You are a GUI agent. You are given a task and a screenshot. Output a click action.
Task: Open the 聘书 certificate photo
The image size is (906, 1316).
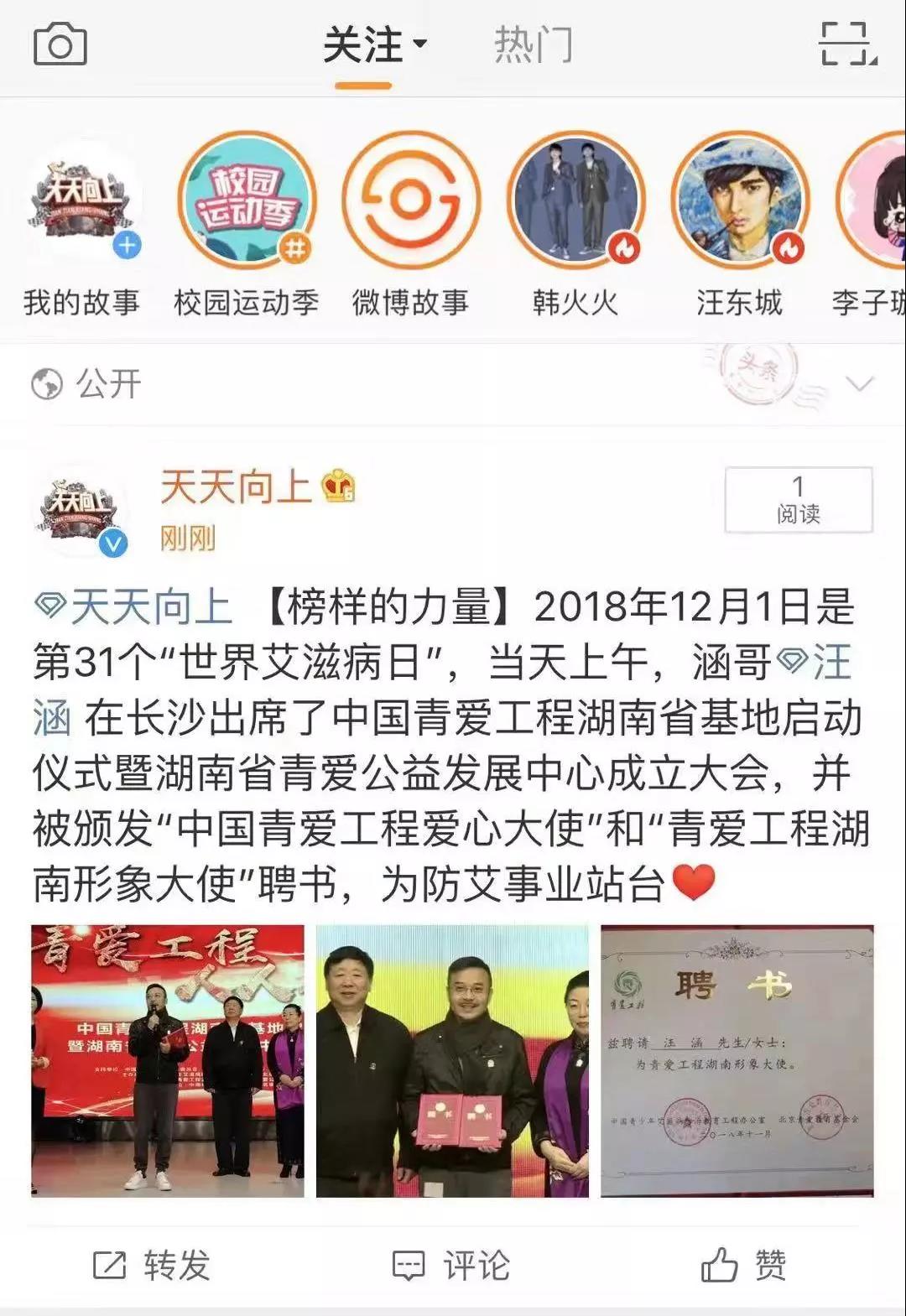737,1060
